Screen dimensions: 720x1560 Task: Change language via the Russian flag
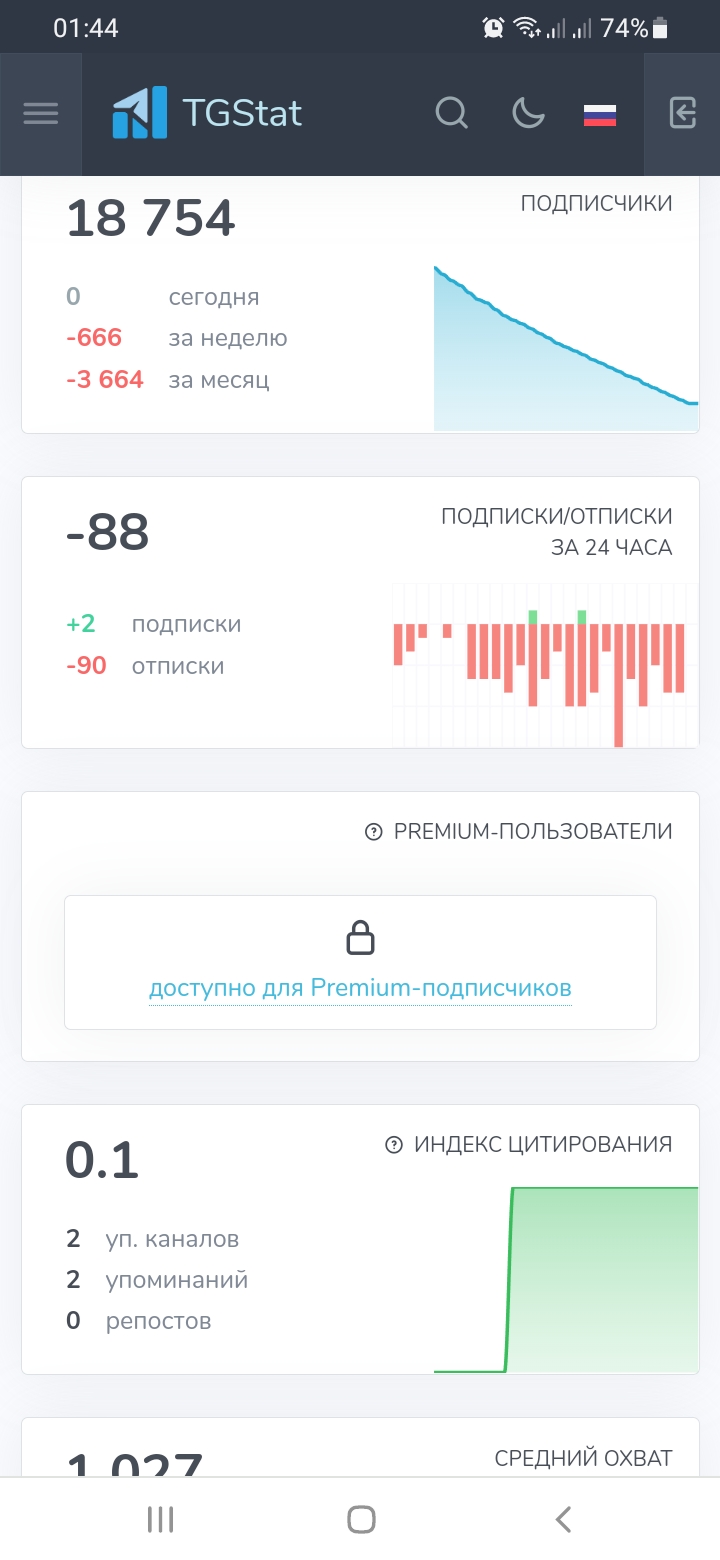(600, 114)
